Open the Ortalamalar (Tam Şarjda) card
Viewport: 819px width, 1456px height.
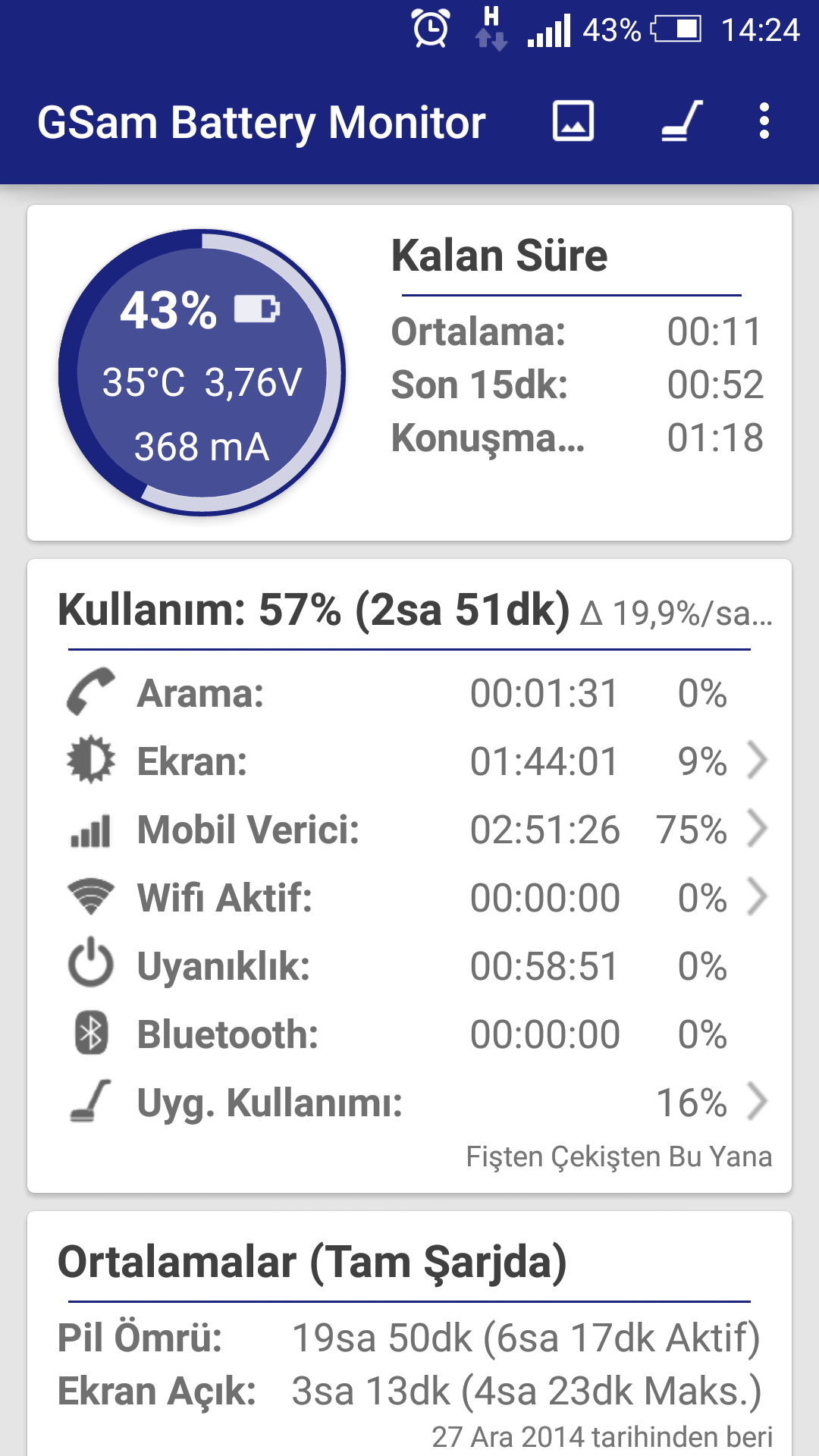(x=409, y=1333)
